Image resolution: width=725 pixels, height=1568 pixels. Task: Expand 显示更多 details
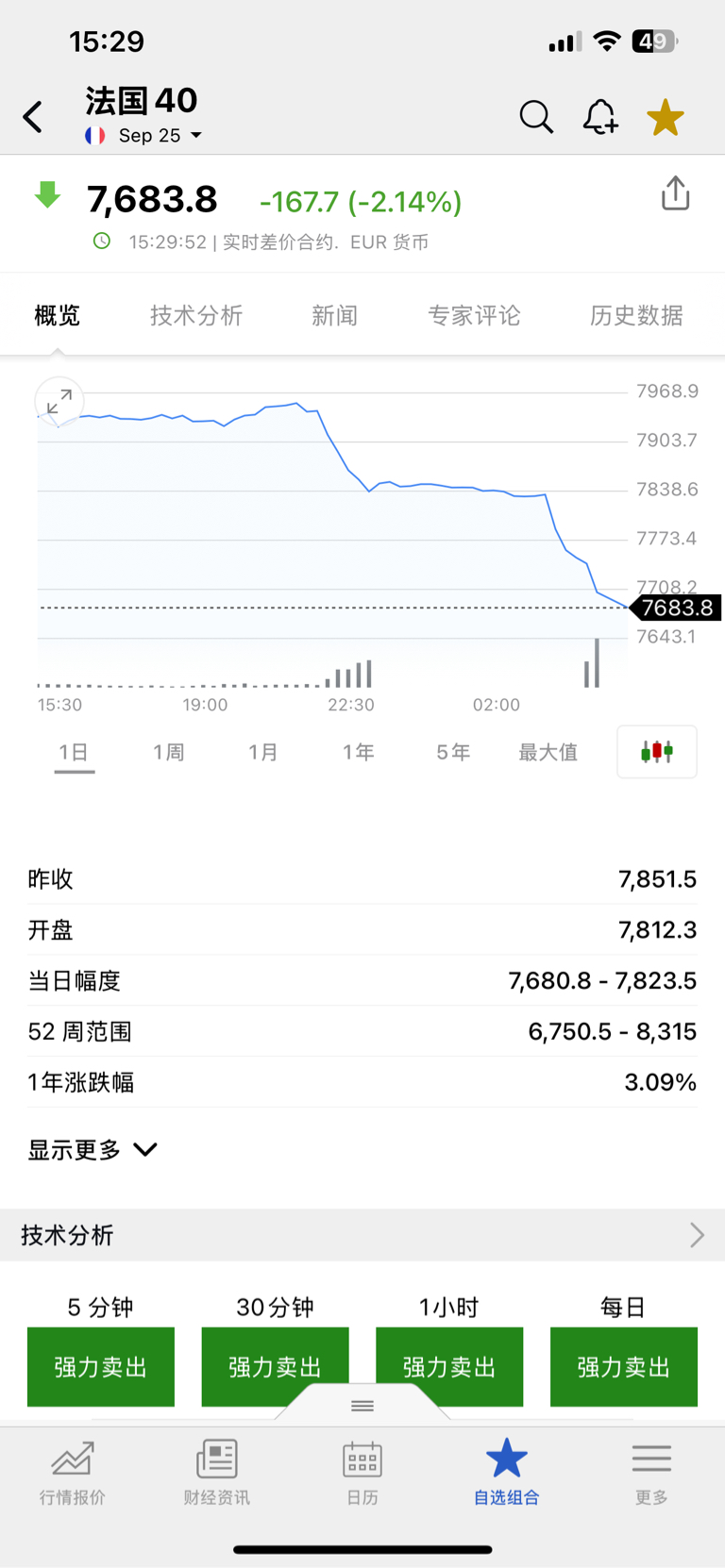[x=93, y=1149]
